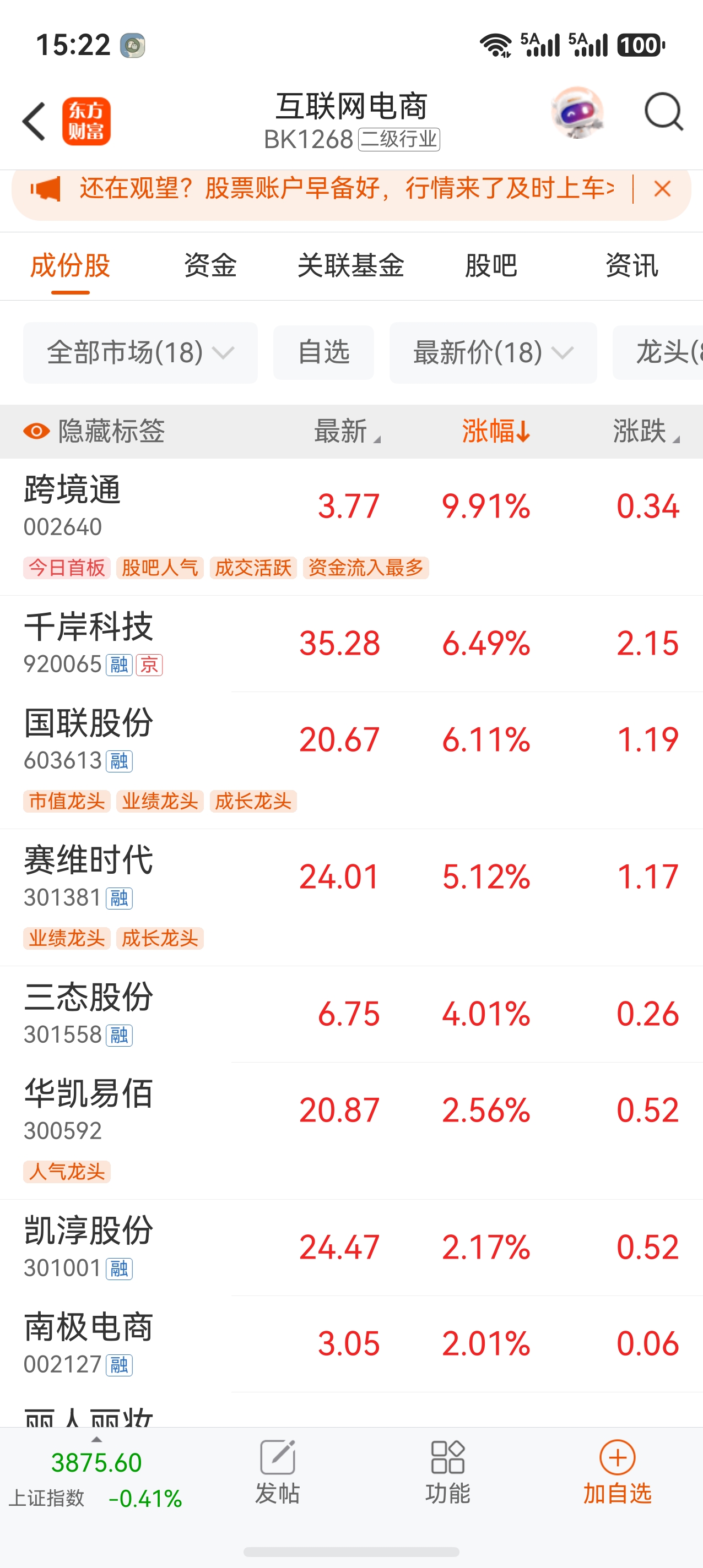Open stock 跨境通 002640
Image resolution: width=703 pixels, height=1568 pixels.
click(351, 527)
